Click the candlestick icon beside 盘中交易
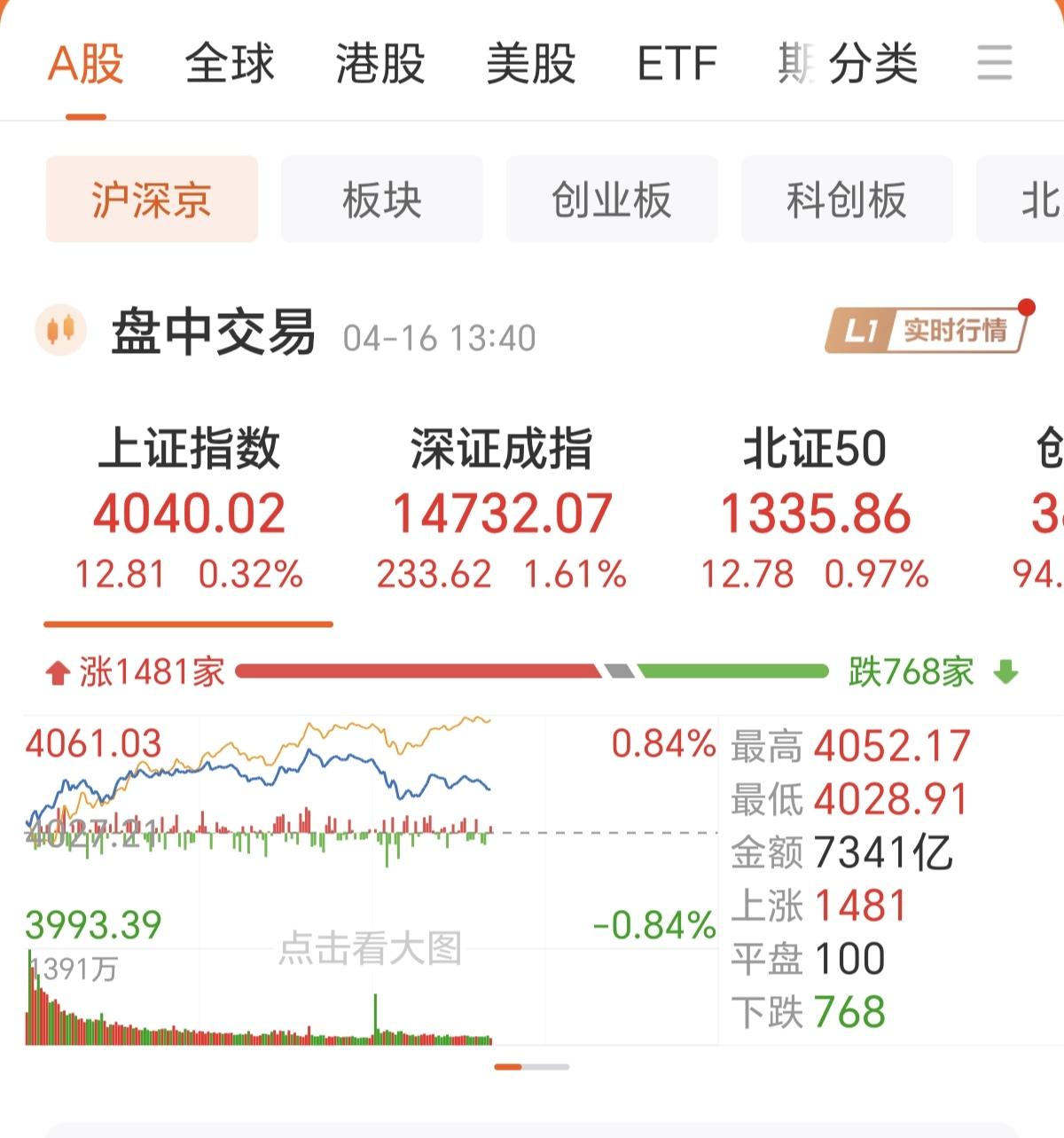The height and width of the screenshot is (1138, 1064). click(59, 330)
